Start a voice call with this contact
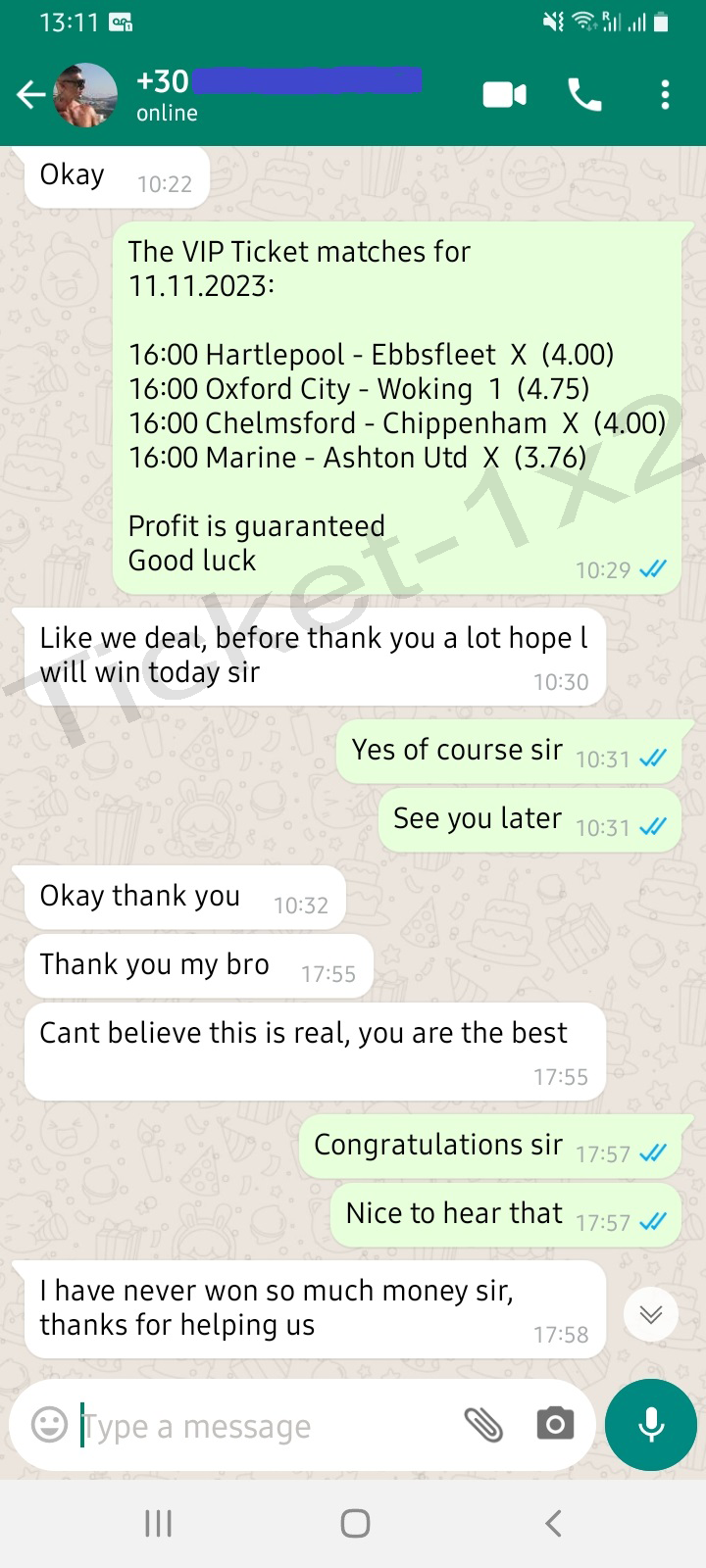This screenshot has width=706, height=1568. pyautogui.click(x=585, y=95)
